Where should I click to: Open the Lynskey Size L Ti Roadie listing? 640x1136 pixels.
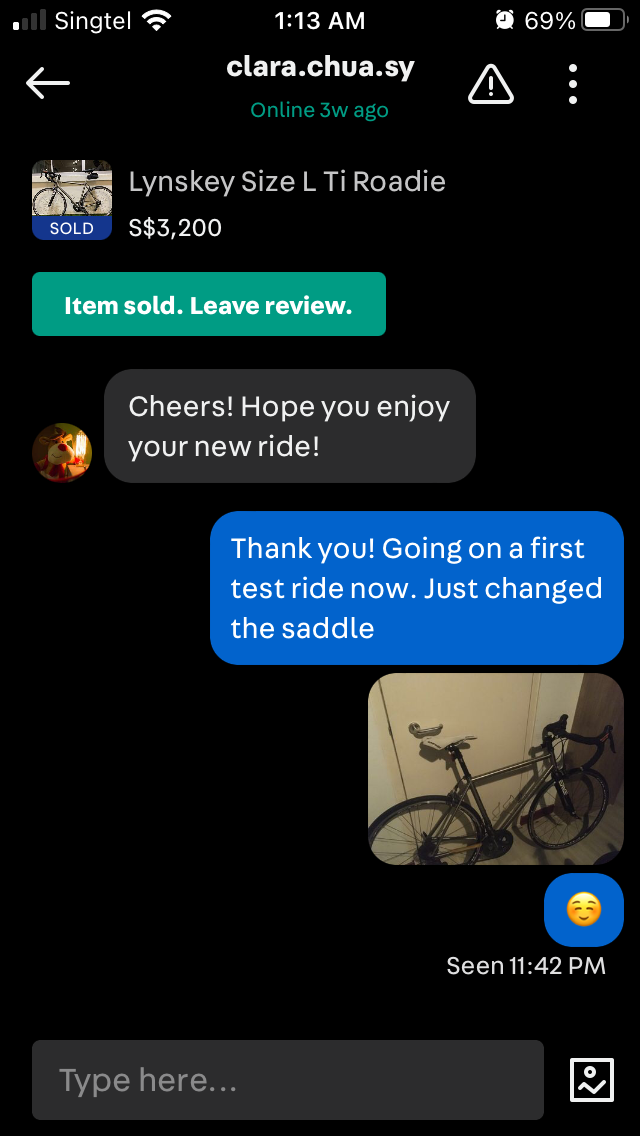[286, 182]
